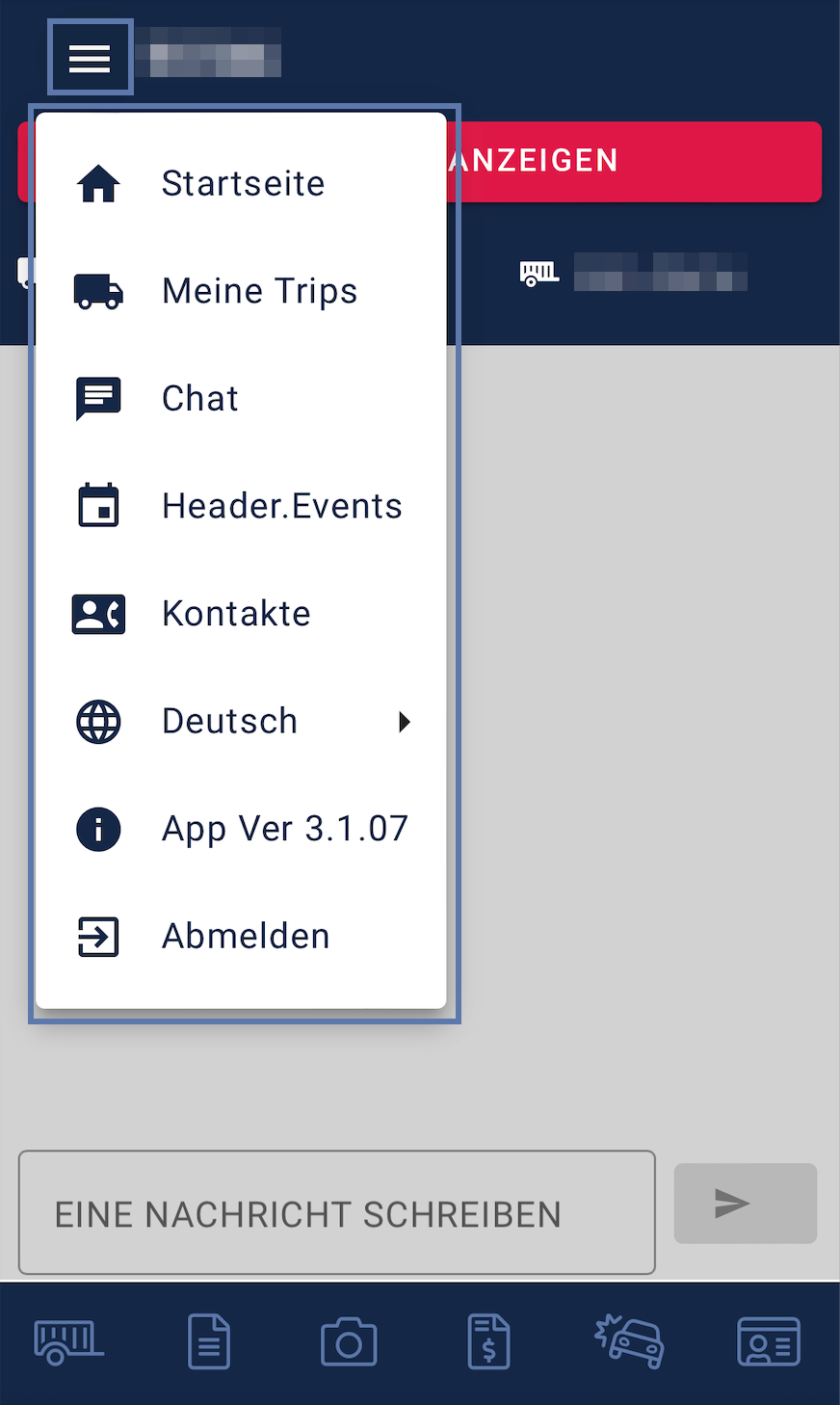Tap the hamburger menu button
This screenshot has height=1405, width=840.
click(90, 58)
